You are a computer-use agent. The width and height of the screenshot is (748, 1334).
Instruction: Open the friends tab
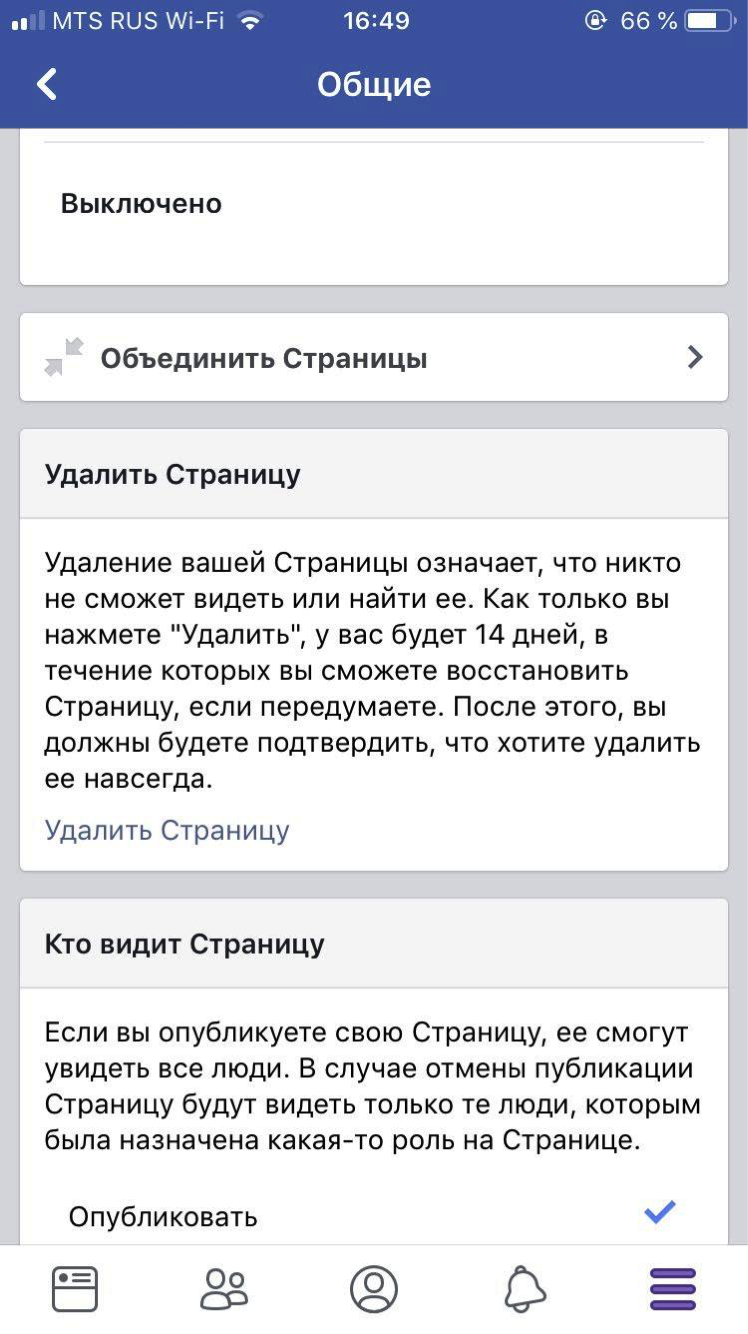[224, 1289]
